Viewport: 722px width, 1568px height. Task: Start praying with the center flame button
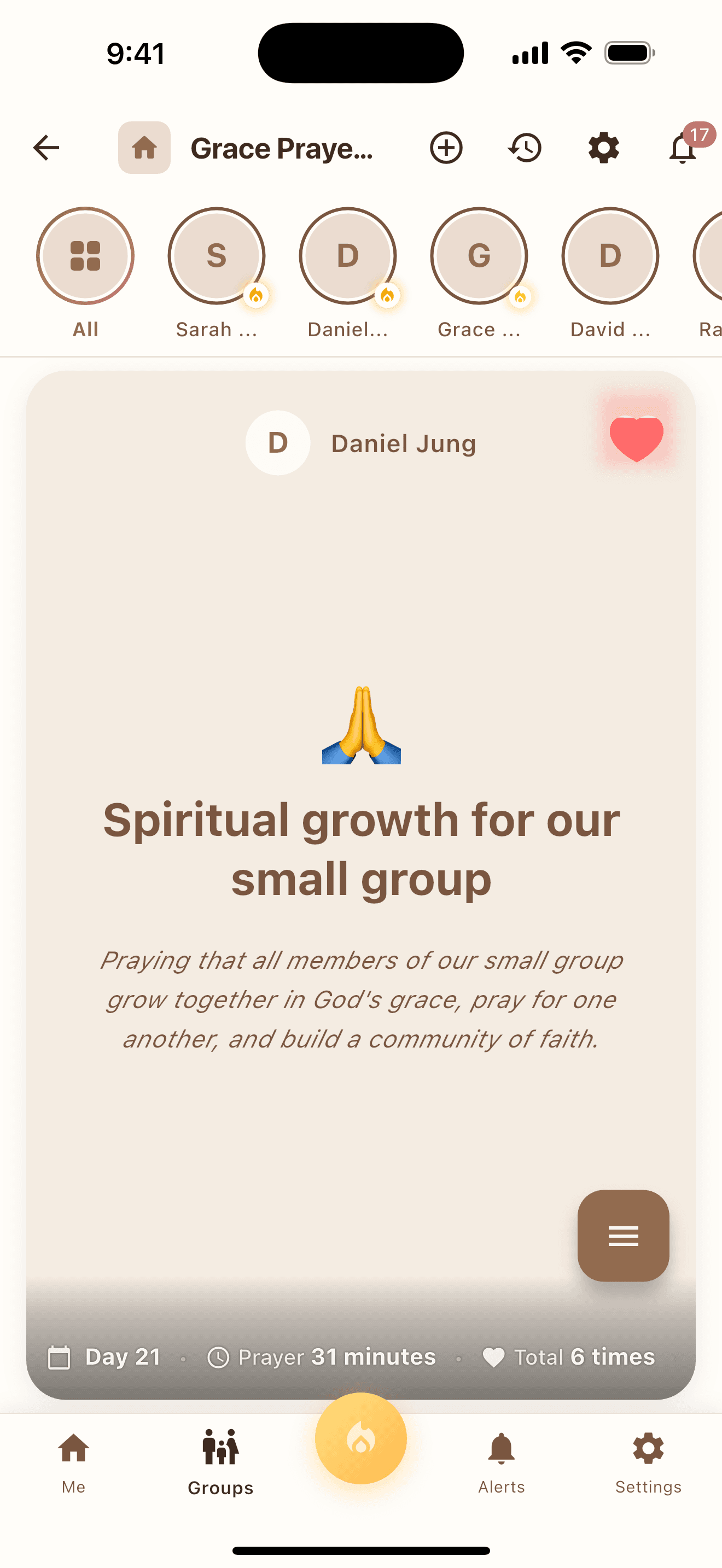pos(361,1438)
